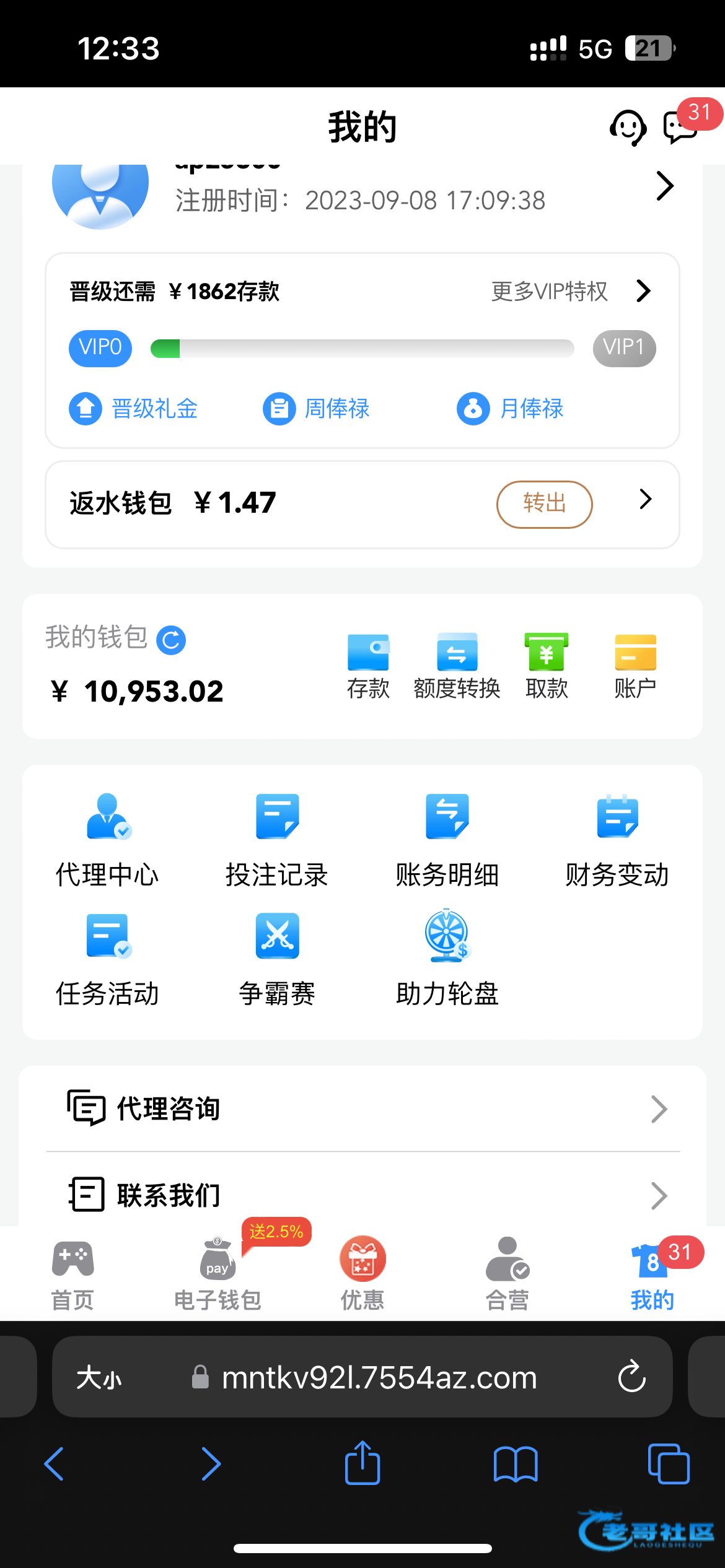This screenshot has width=725, height=1568.
Task: Open 账户 account settings
Action: click(635, 666)
